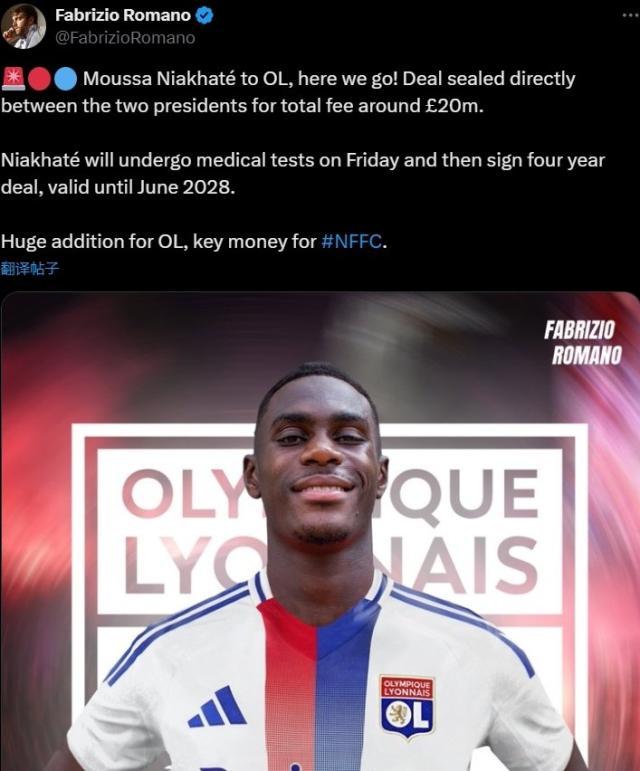The image size is (640, 771).
Task: Translate the post via 翻译帖子
Action: pyautogui.click(x=30, y=268)
